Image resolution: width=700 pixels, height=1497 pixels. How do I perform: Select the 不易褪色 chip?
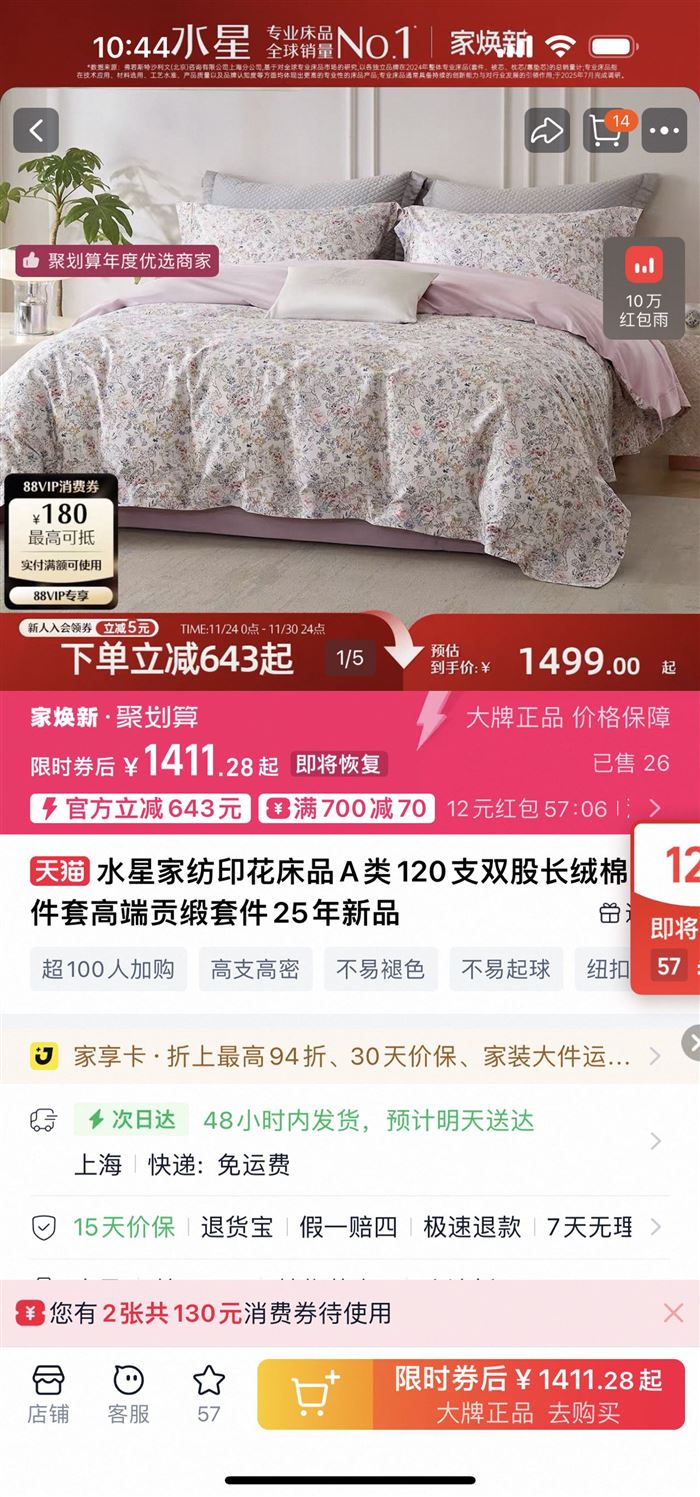pos(380,969)
